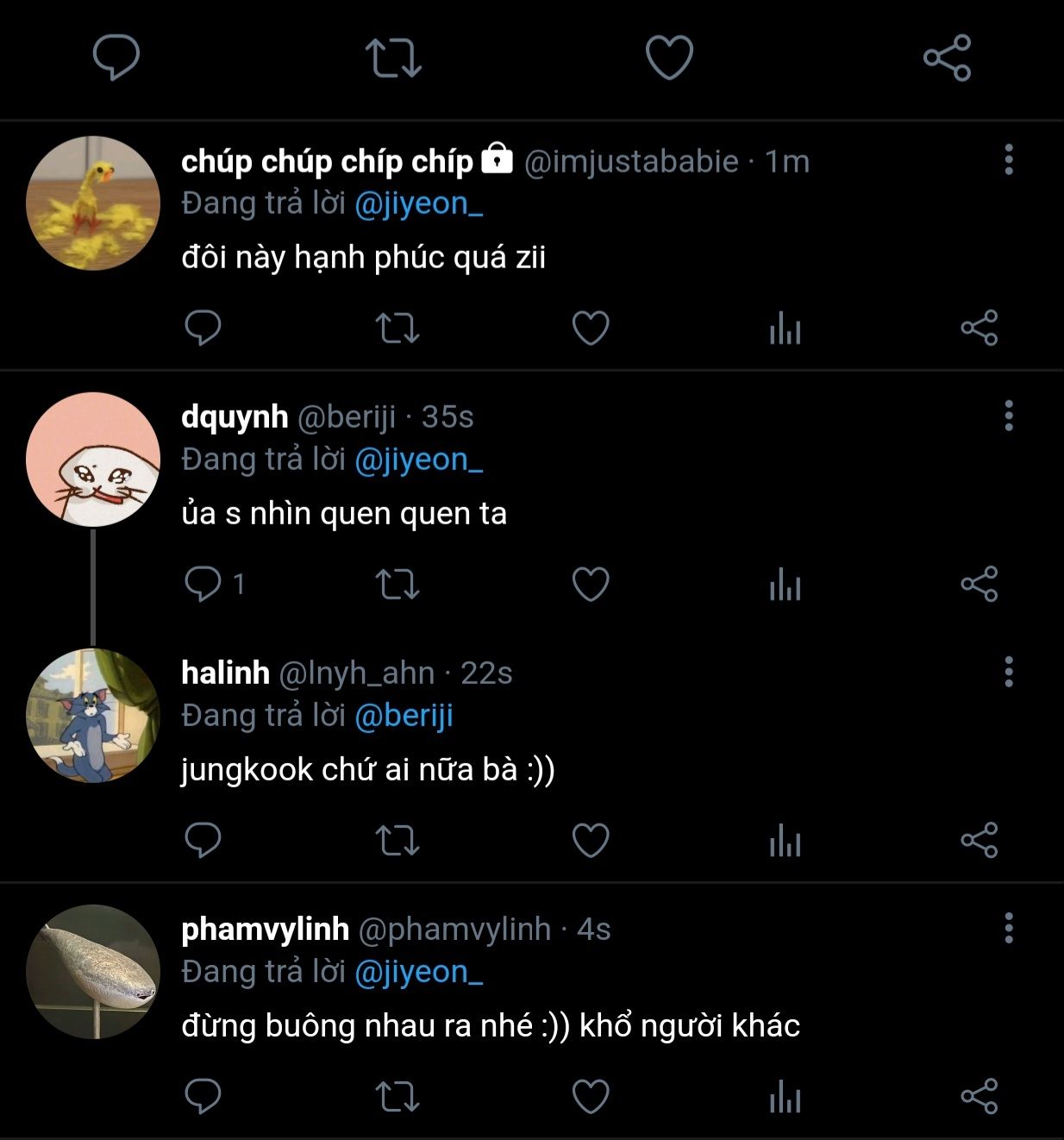This screenshot has height=1140, width=1064.
Task: Open @jiyeon_ link in phamvylinh's reply
Action: click(418, 972)
